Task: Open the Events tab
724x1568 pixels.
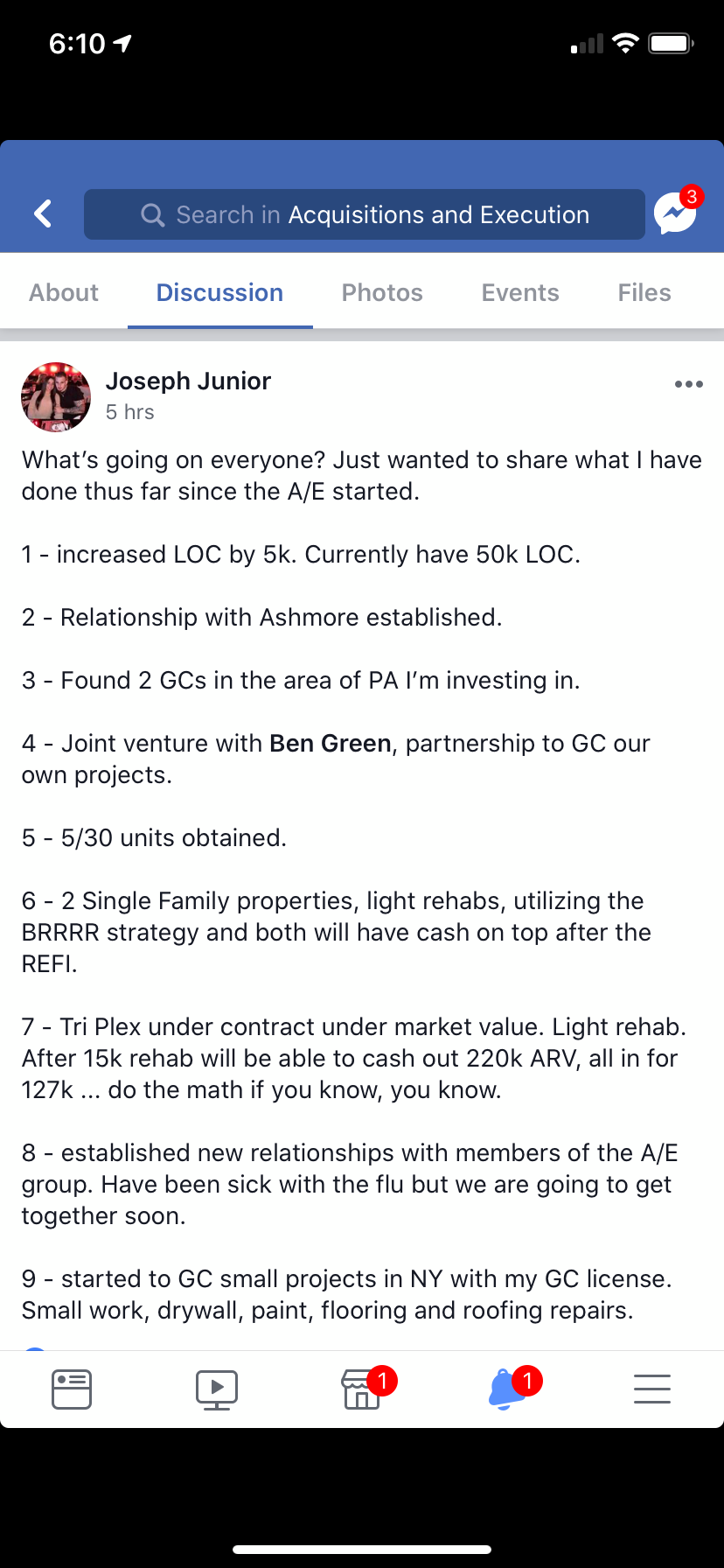Action: (520, 292)
